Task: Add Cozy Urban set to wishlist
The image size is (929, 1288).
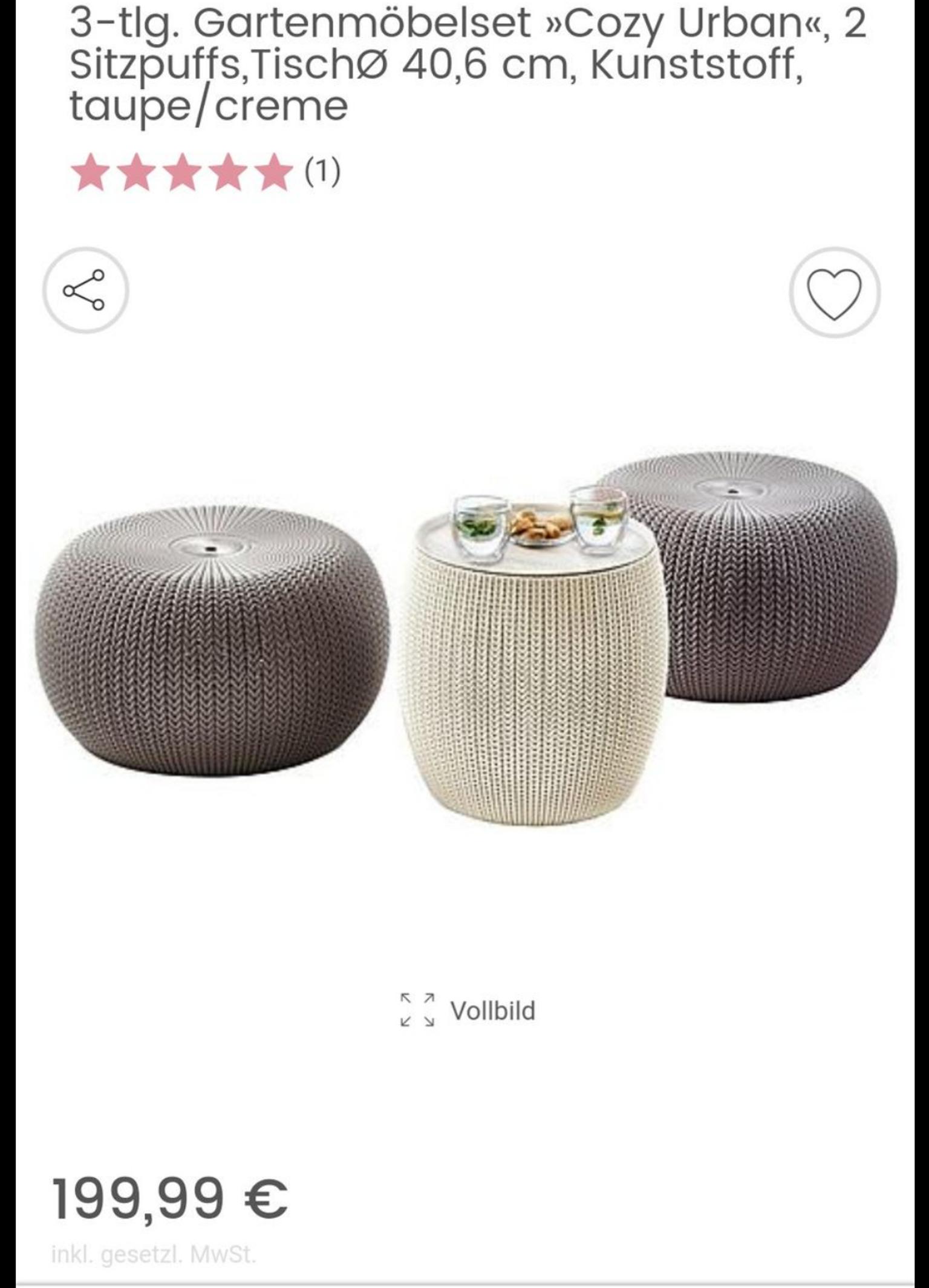Action: [x=834, y=292]
